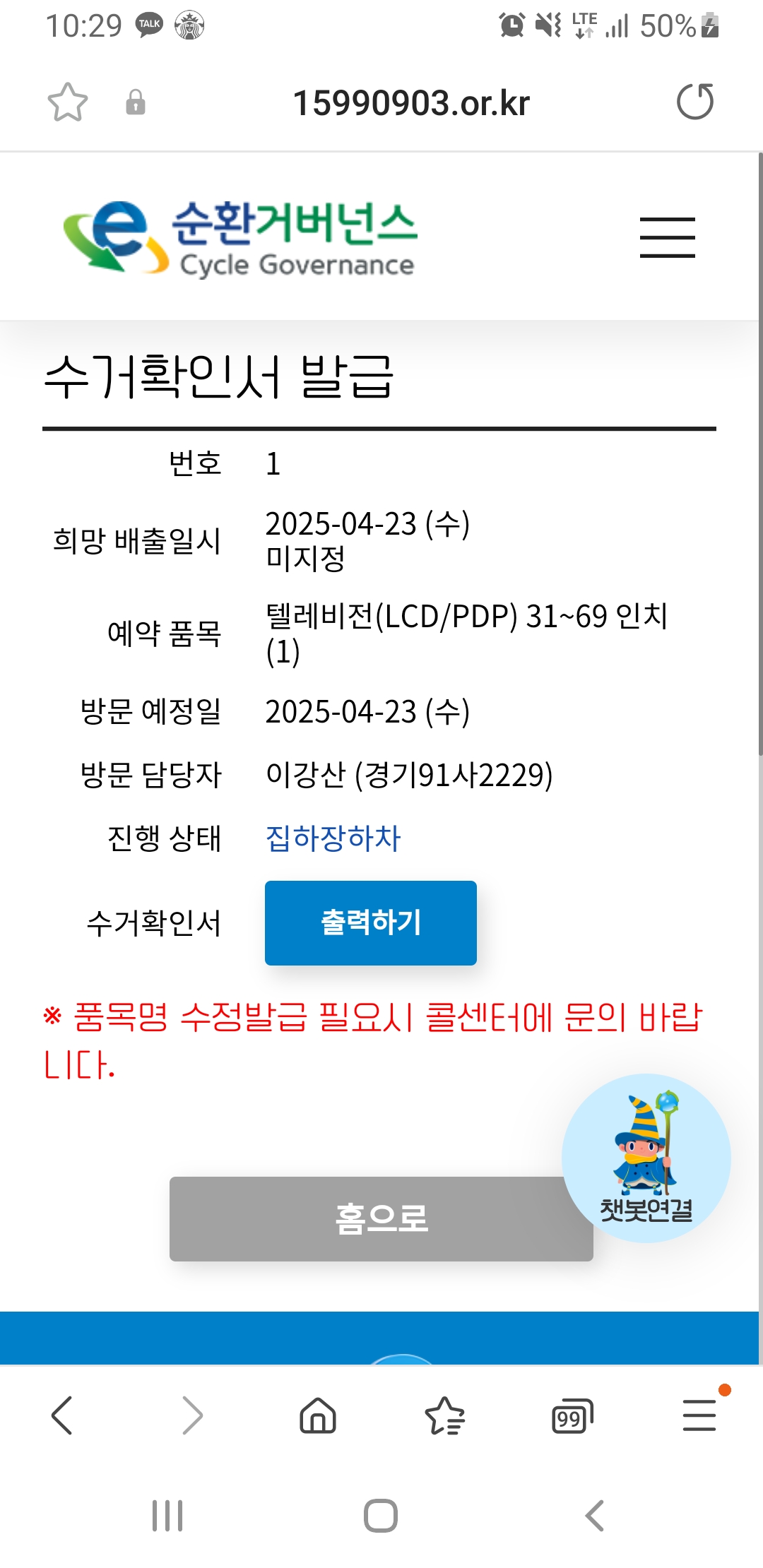The height and width of the screenshot is (1568, 763).
Task: Tap the 15990903.or.kr address bar
Action: click(410, 103)
